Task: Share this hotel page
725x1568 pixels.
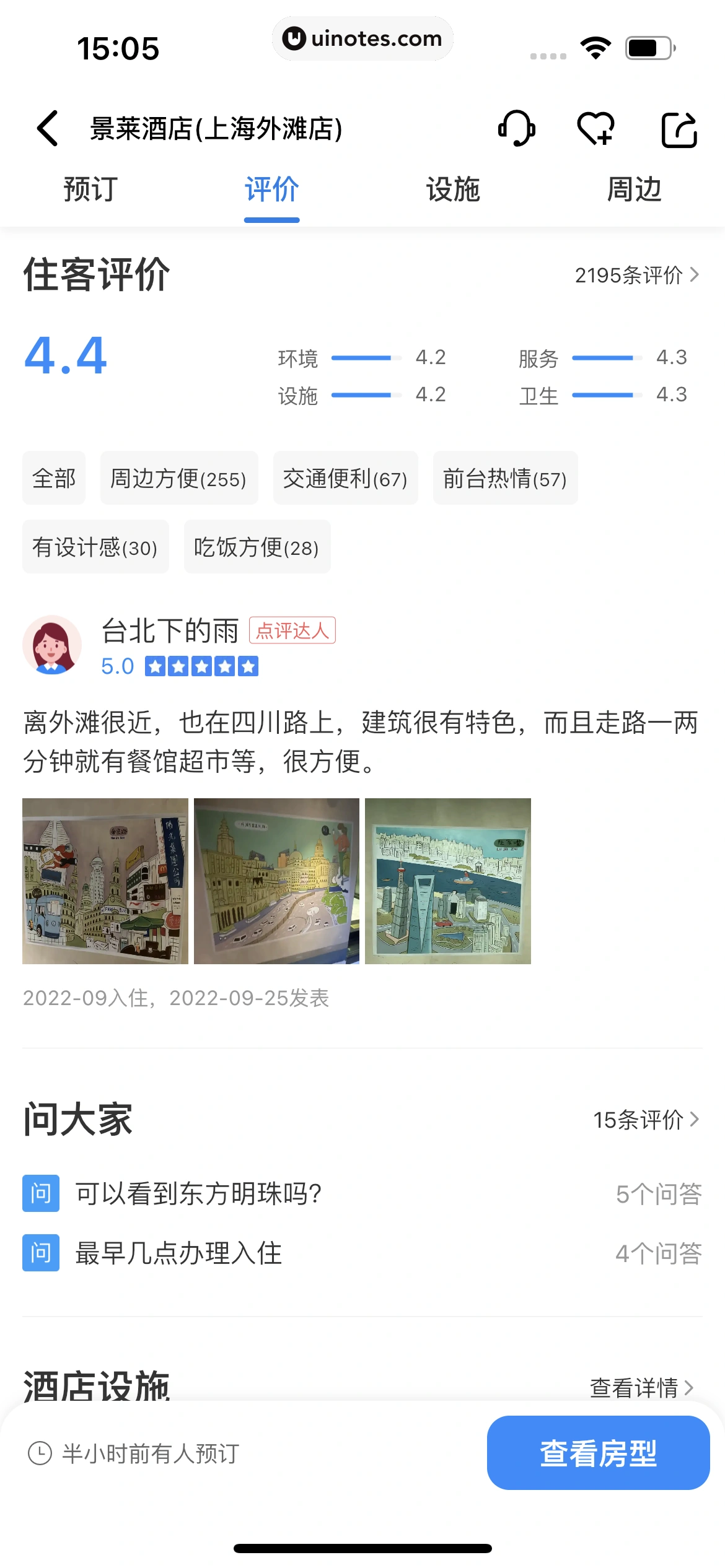Action: pos(680,129)
